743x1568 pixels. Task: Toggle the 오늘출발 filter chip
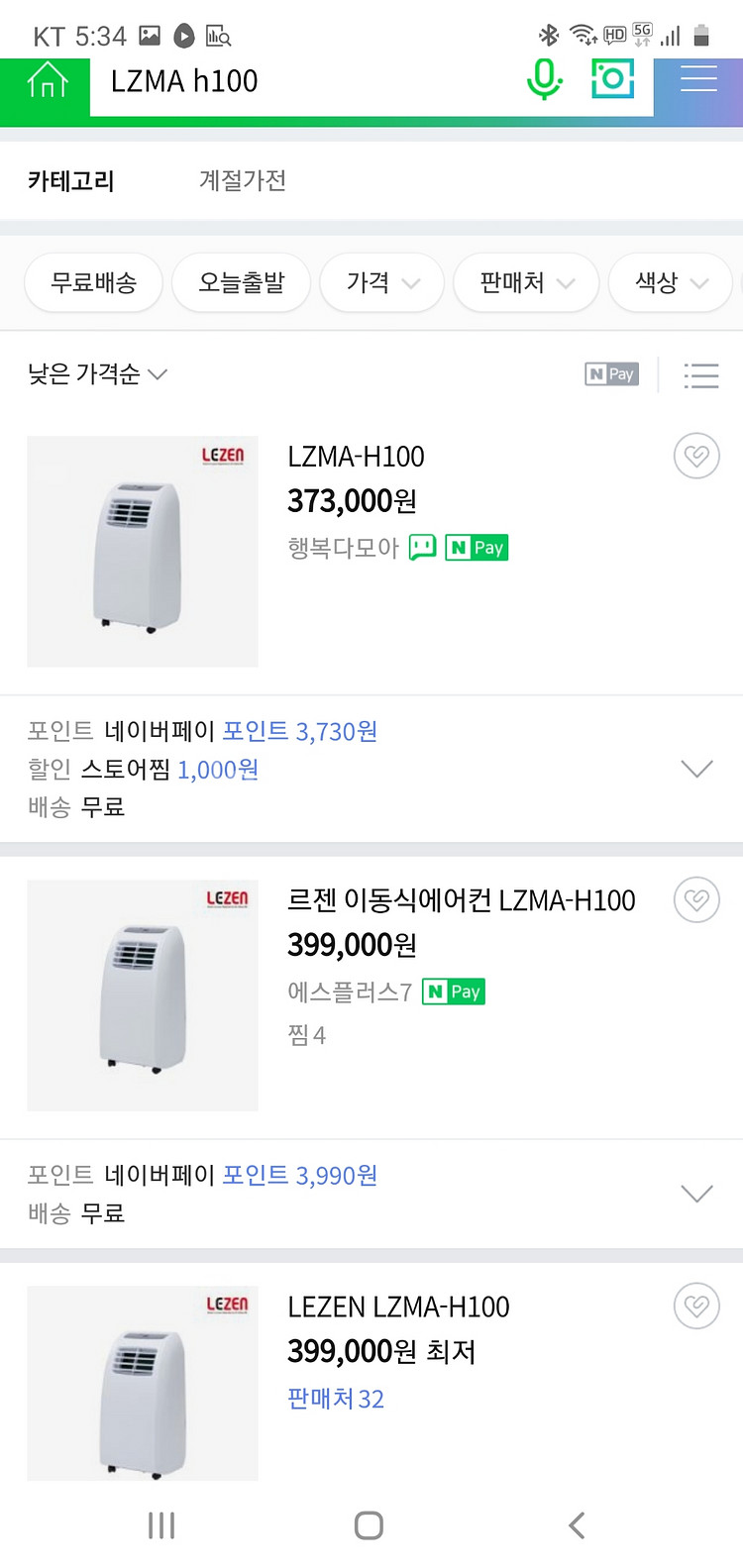tap(241, 282)
